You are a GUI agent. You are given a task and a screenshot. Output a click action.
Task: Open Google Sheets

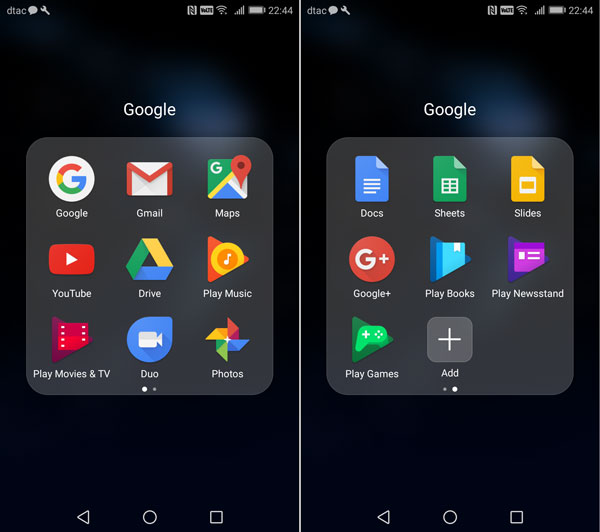450,179
